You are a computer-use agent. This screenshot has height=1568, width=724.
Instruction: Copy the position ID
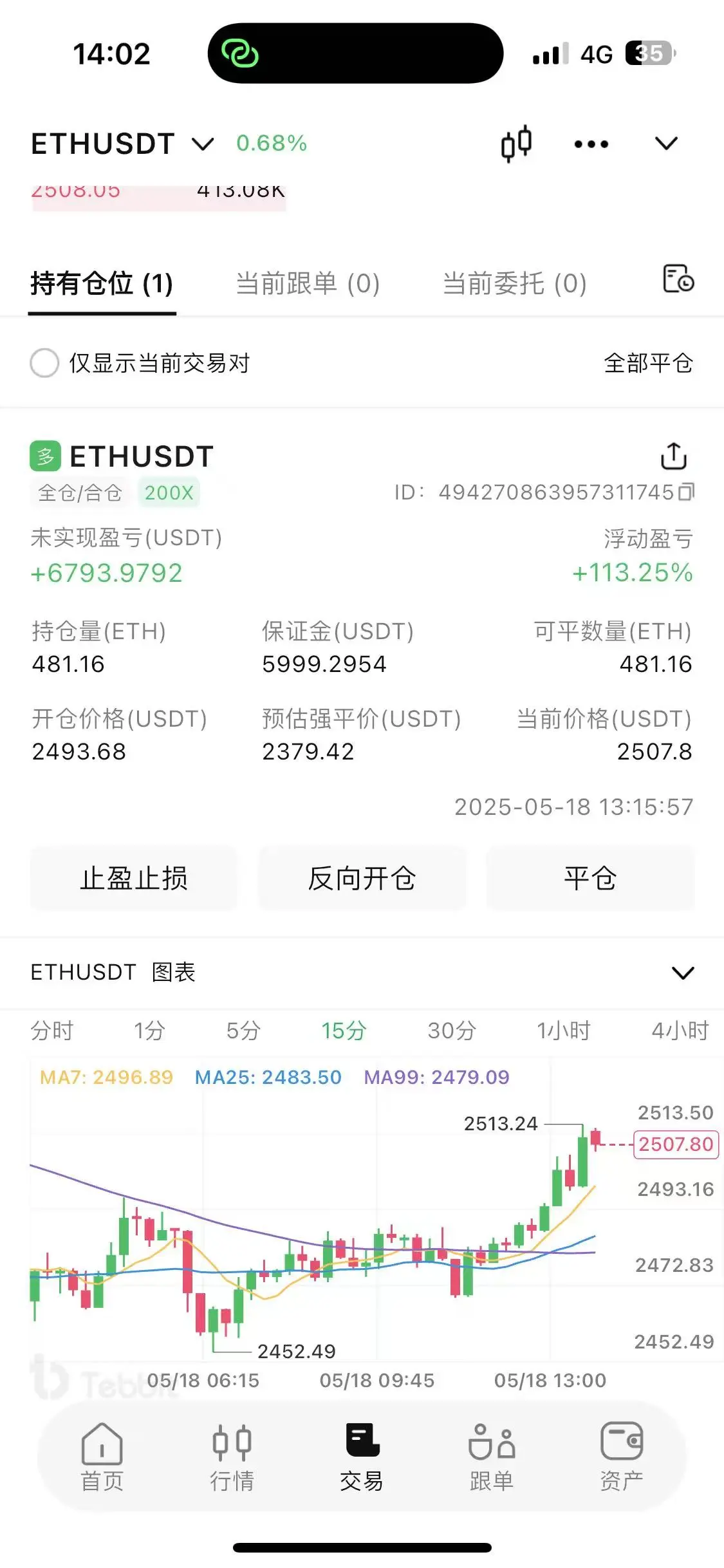click(687, 492)
